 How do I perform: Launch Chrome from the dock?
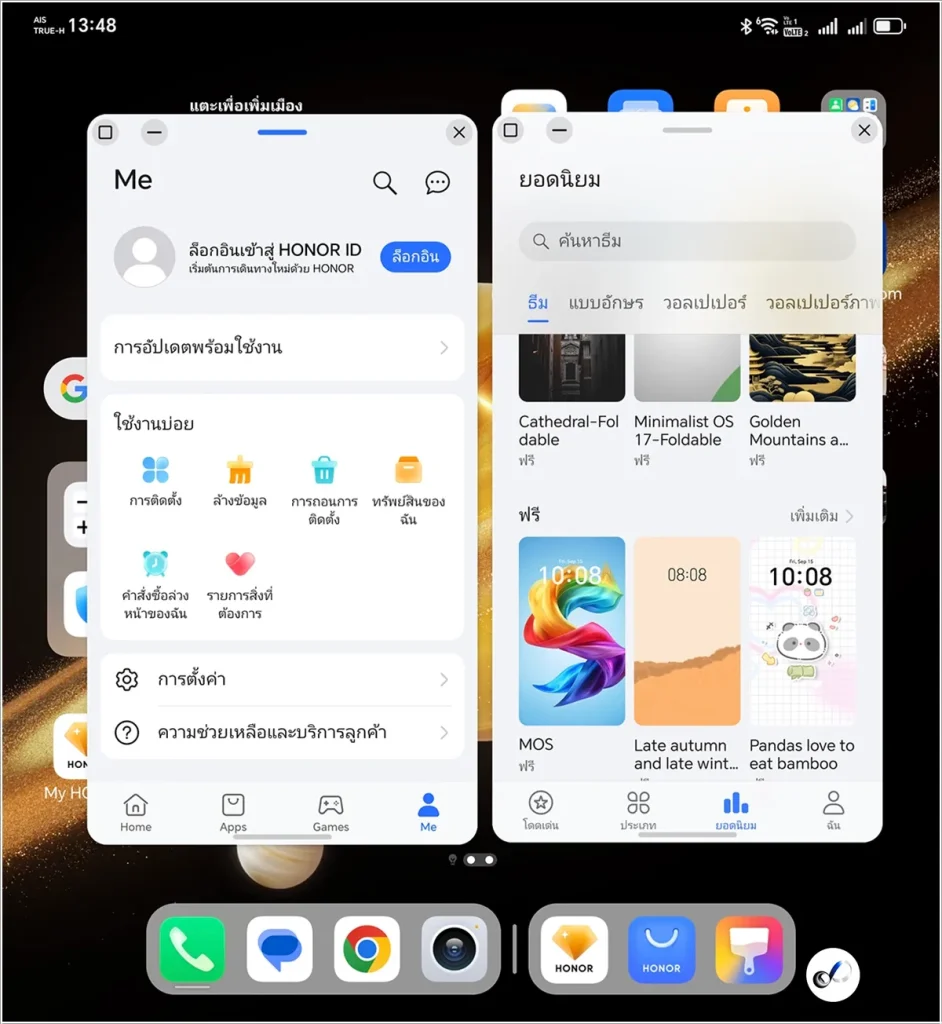click(x=367, y=949)
